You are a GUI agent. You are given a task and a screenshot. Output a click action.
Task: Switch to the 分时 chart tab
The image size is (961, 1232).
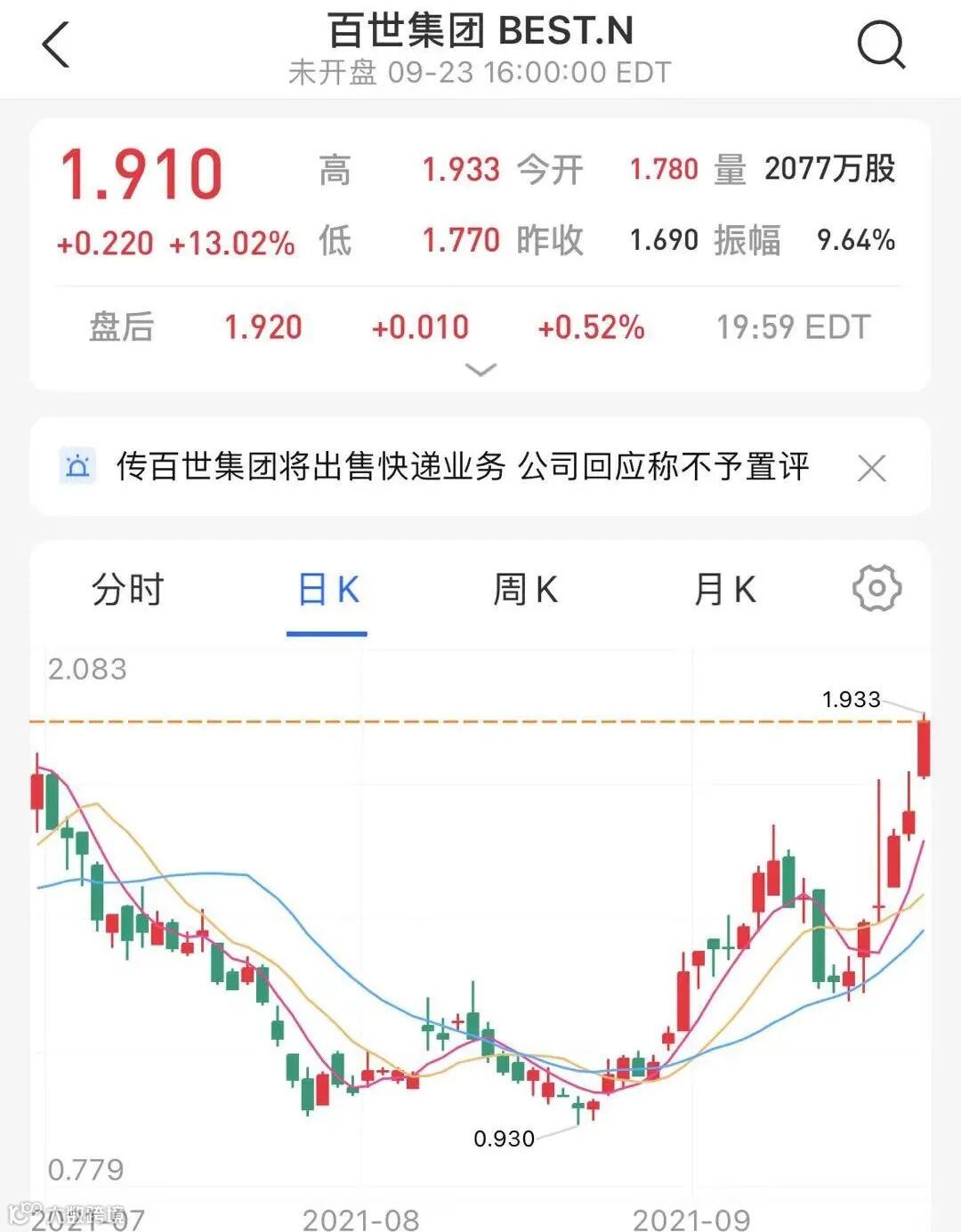[128, 590]
